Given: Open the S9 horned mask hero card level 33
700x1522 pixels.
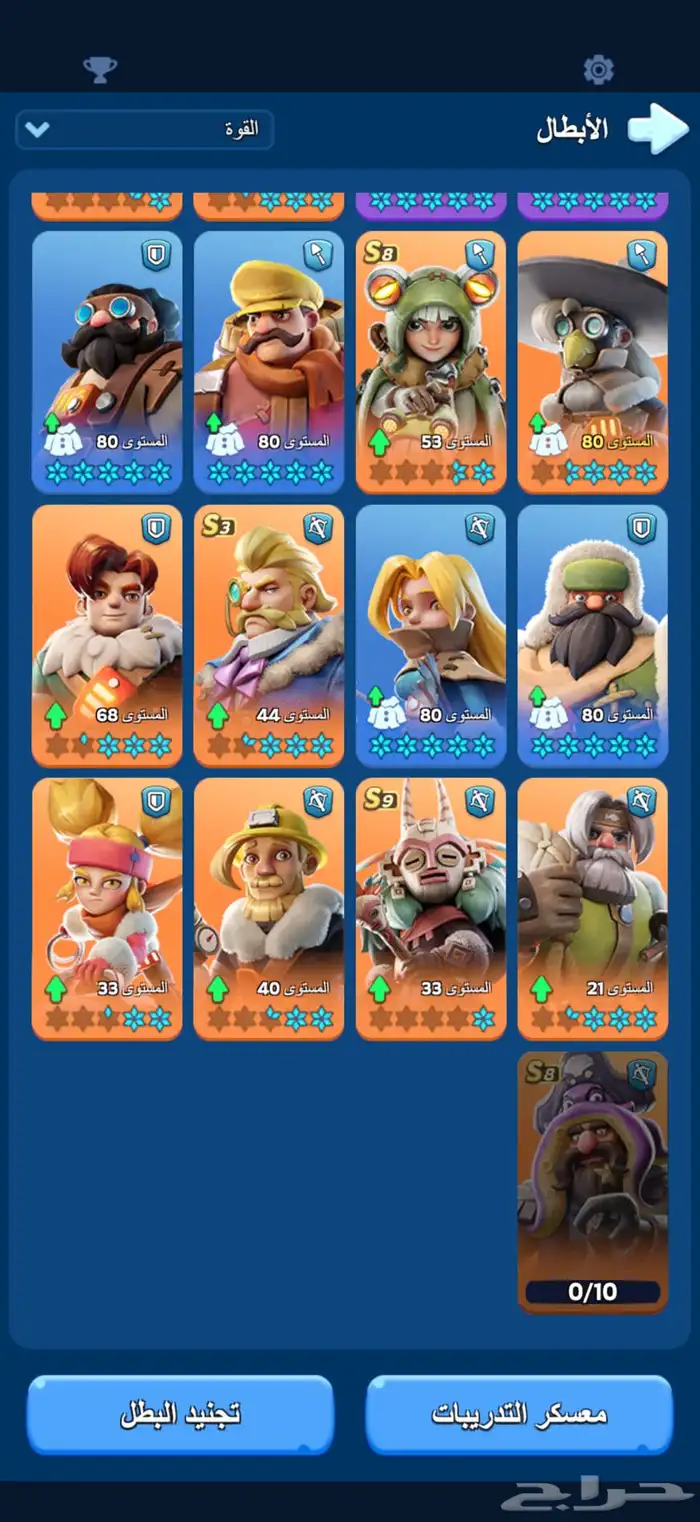Looking at the screenshot, I should click(431, 909).
